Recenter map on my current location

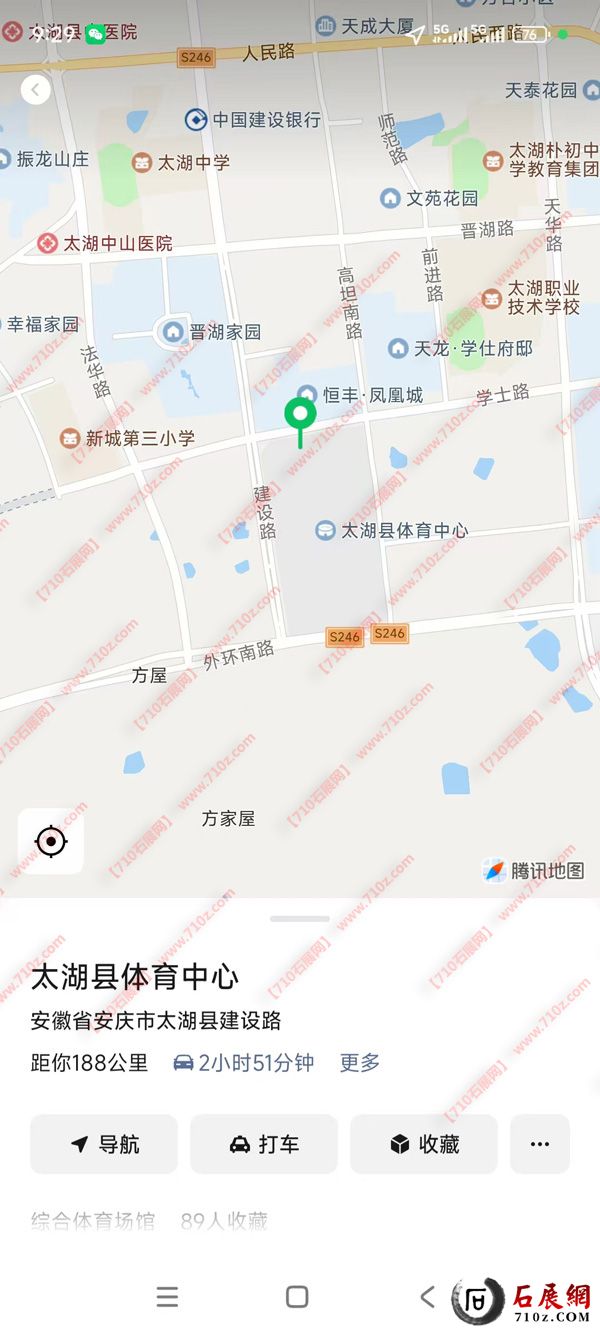point(51,841)
